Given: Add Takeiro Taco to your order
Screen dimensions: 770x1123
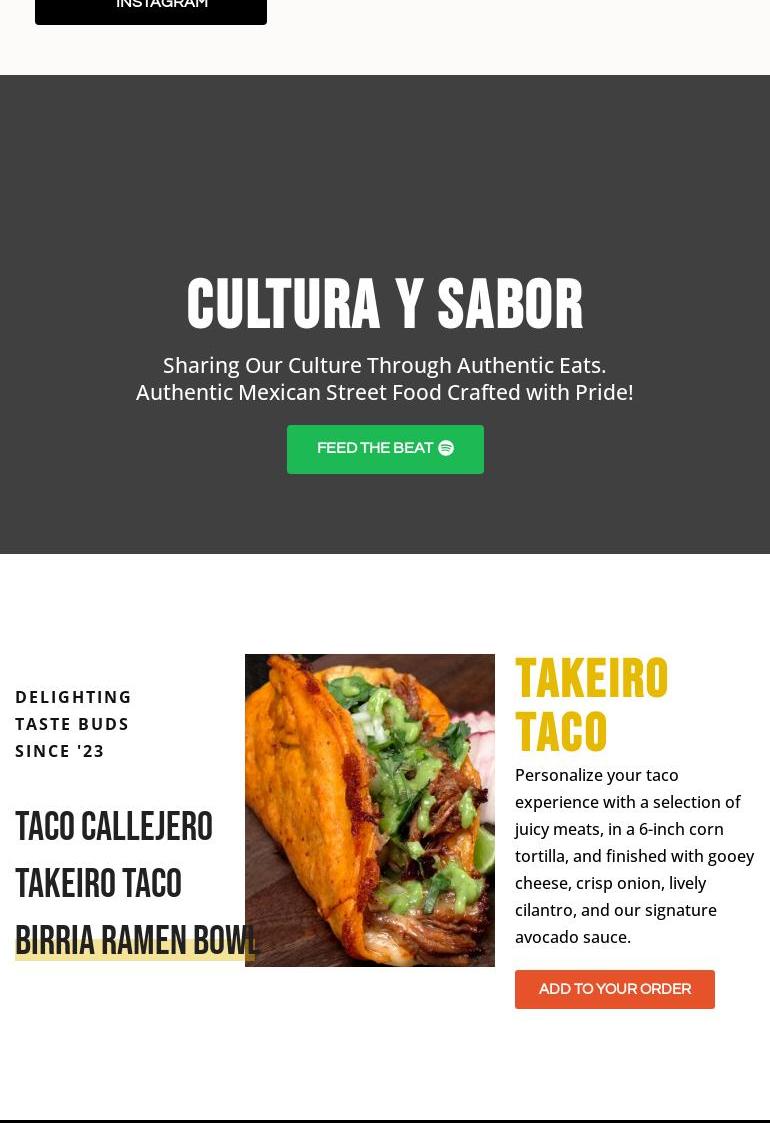Looking at the screenshot, I should (614, 989).
